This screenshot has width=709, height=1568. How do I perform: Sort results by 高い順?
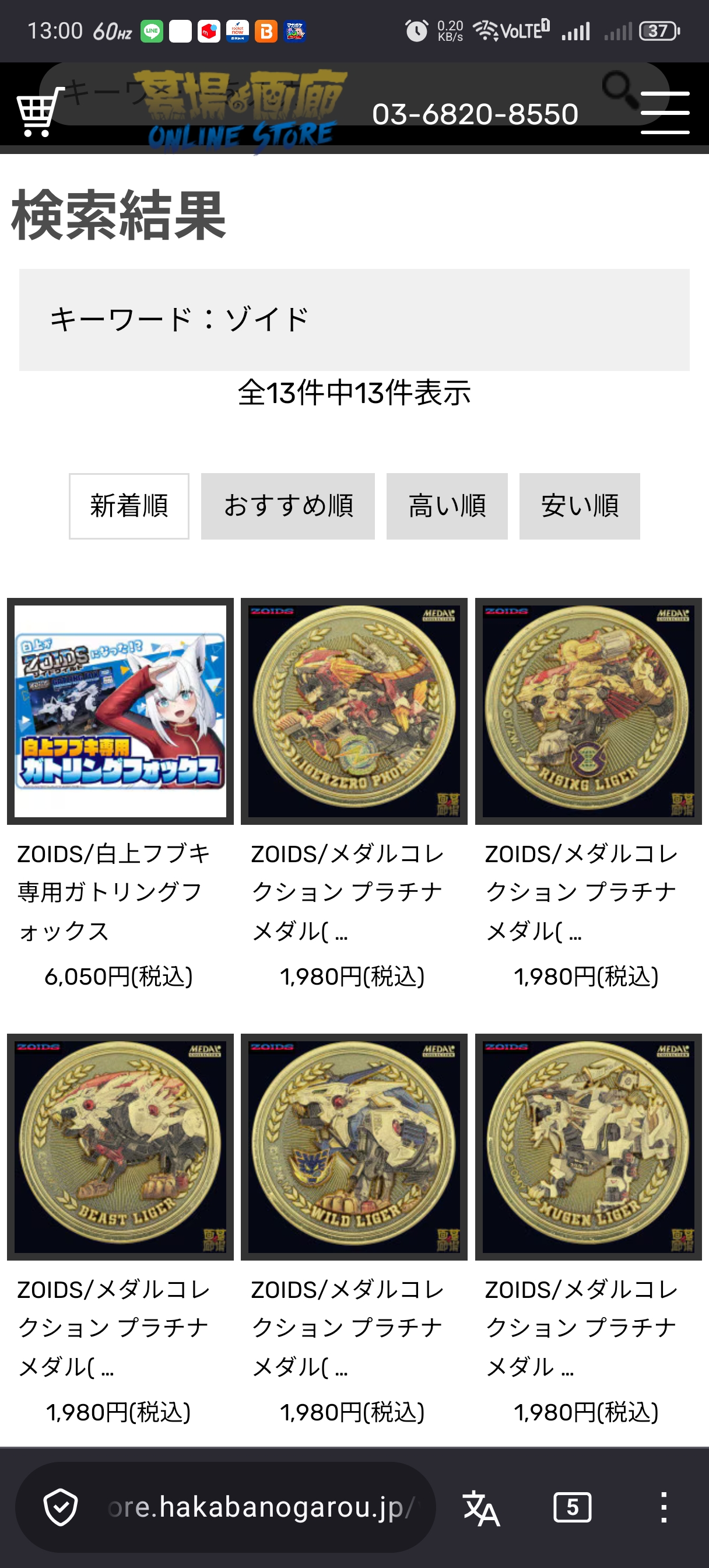pyautogui.click(x=447, y=506)
